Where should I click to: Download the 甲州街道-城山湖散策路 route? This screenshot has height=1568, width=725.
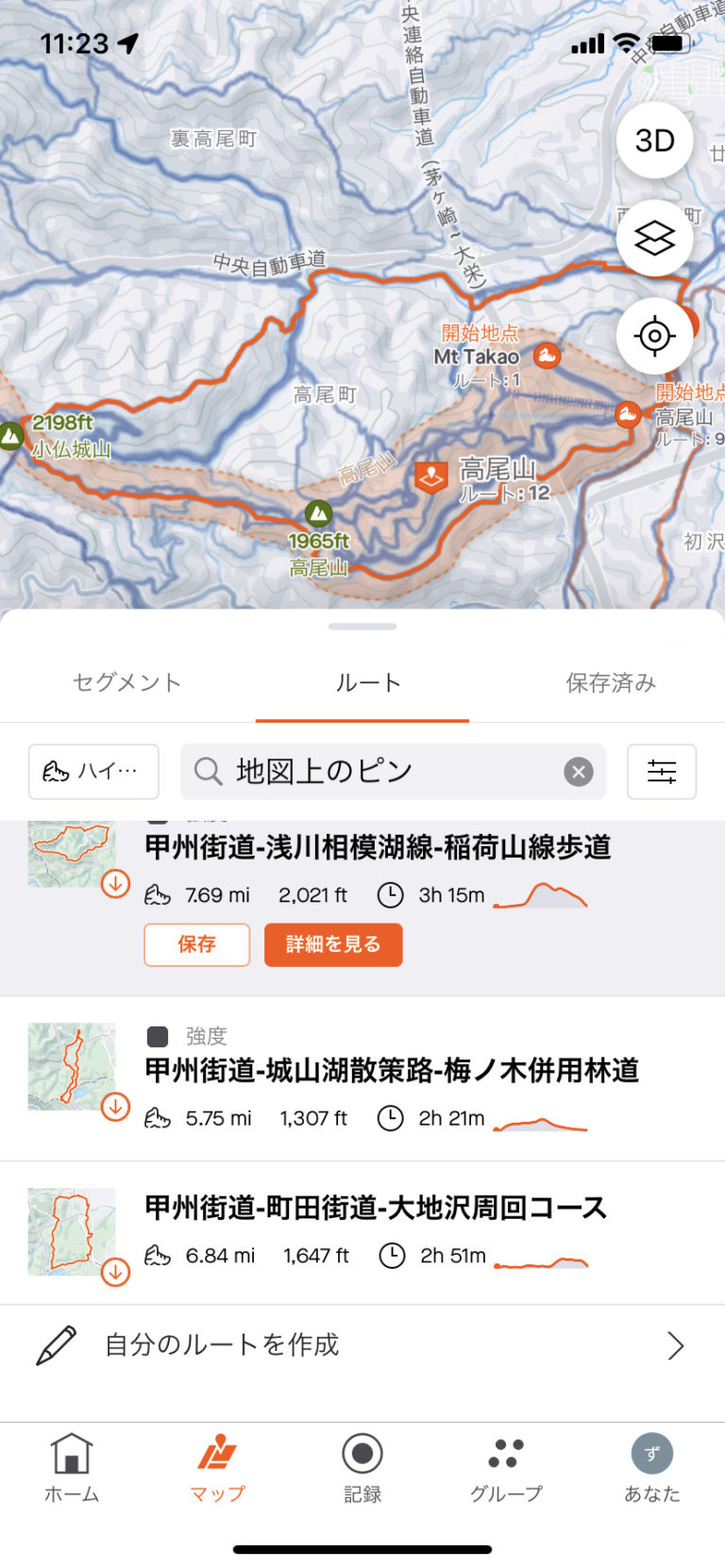tap(116, 1108)
